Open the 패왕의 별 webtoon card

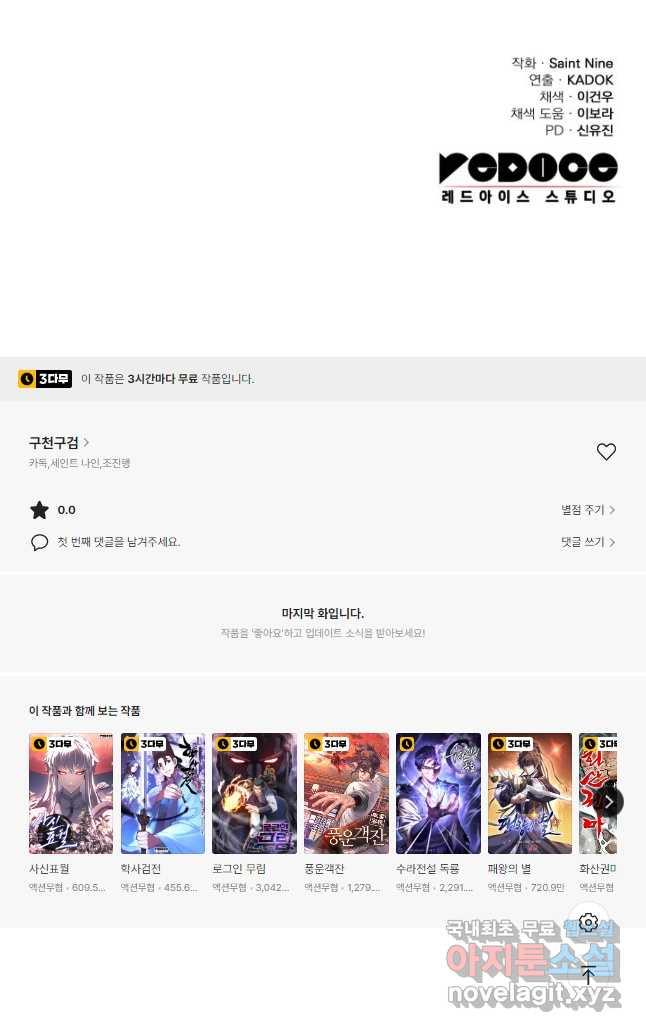click(x=530, y=793)
